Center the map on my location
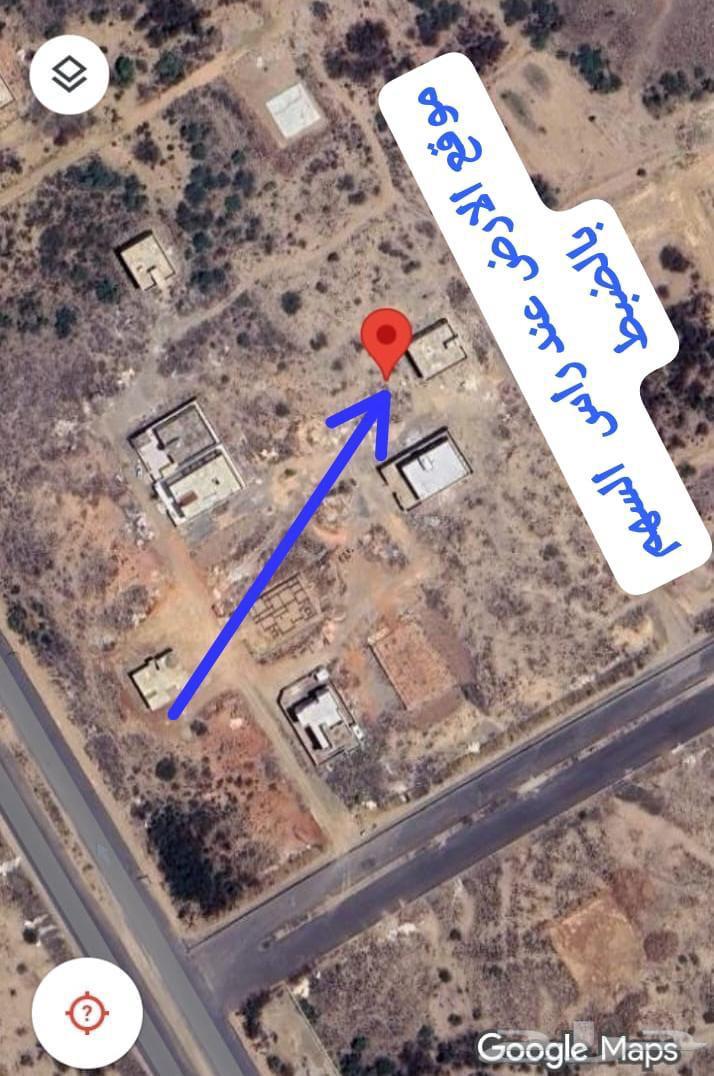 [x=87, y=1012]
